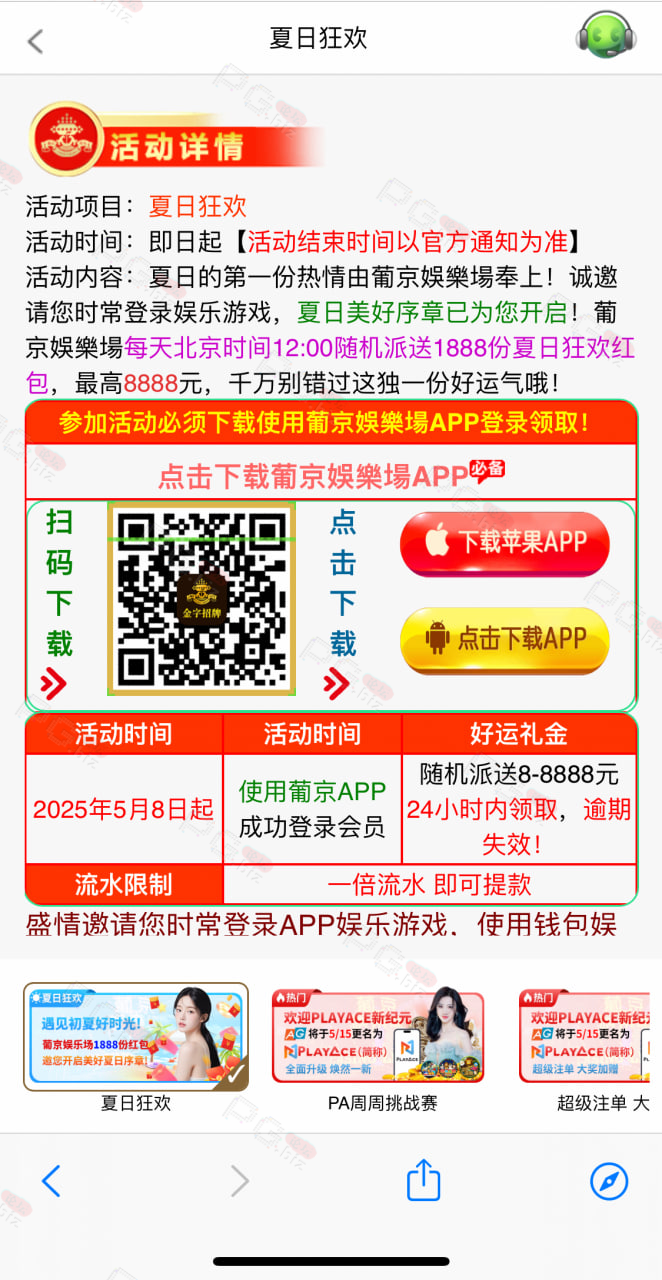662x1280 pixels.
Task: Open in Safari compass icon
Action: [609, 1181]
